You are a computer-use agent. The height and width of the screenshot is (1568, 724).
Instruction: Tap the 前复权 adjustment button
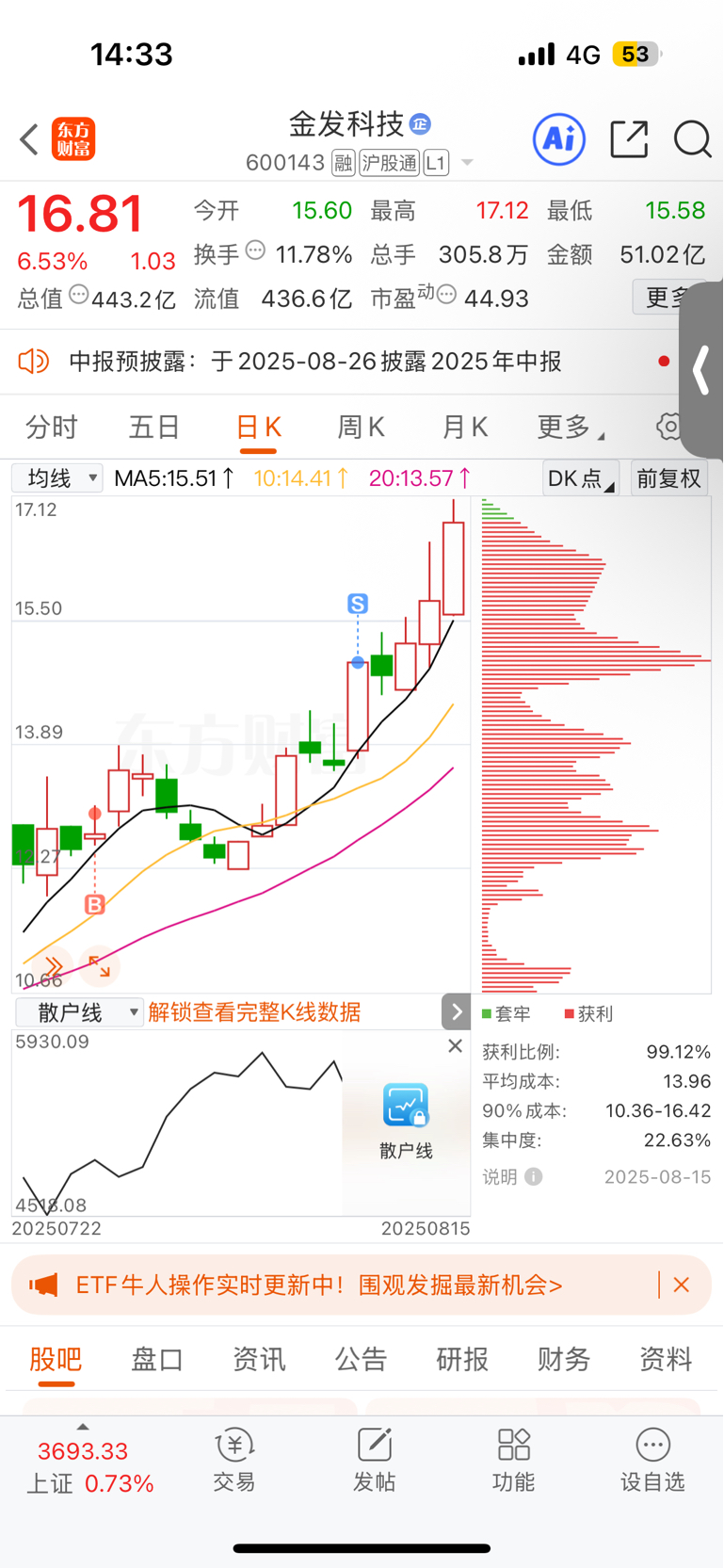point(668,478)
